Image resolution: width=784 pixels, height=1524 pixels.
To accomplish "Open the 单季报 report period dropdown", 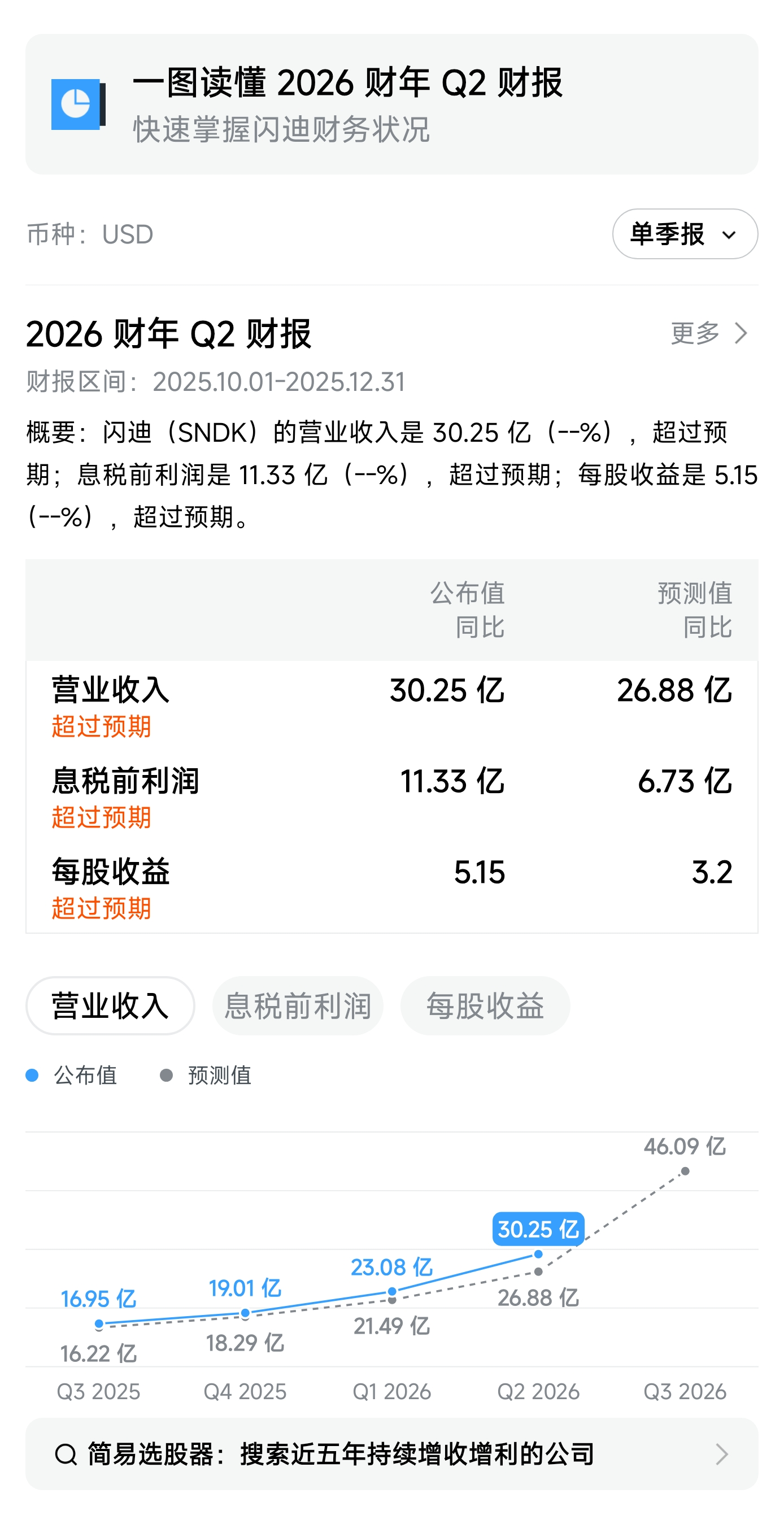I will coord(685,234).
